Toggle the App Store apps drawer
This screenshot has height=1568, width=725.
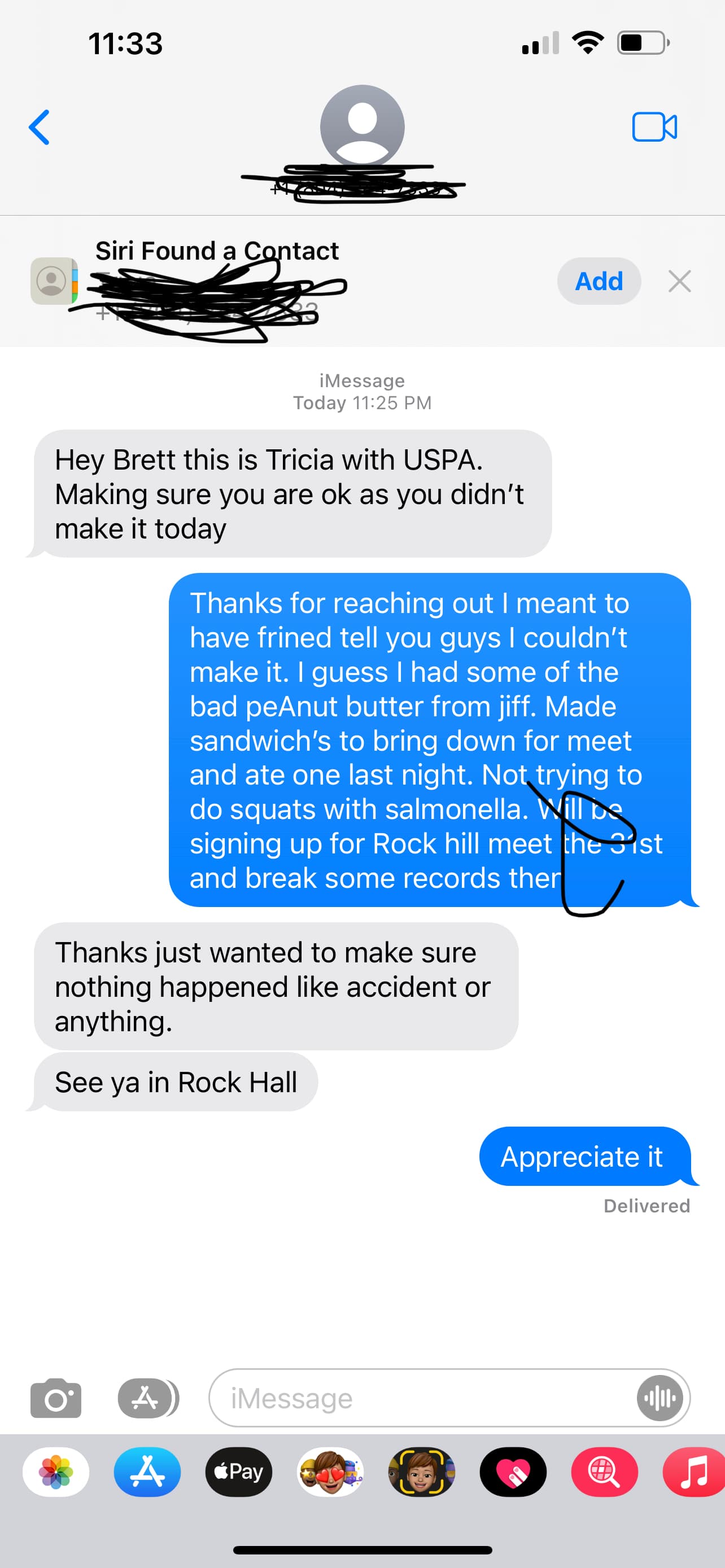point(147,1398)
